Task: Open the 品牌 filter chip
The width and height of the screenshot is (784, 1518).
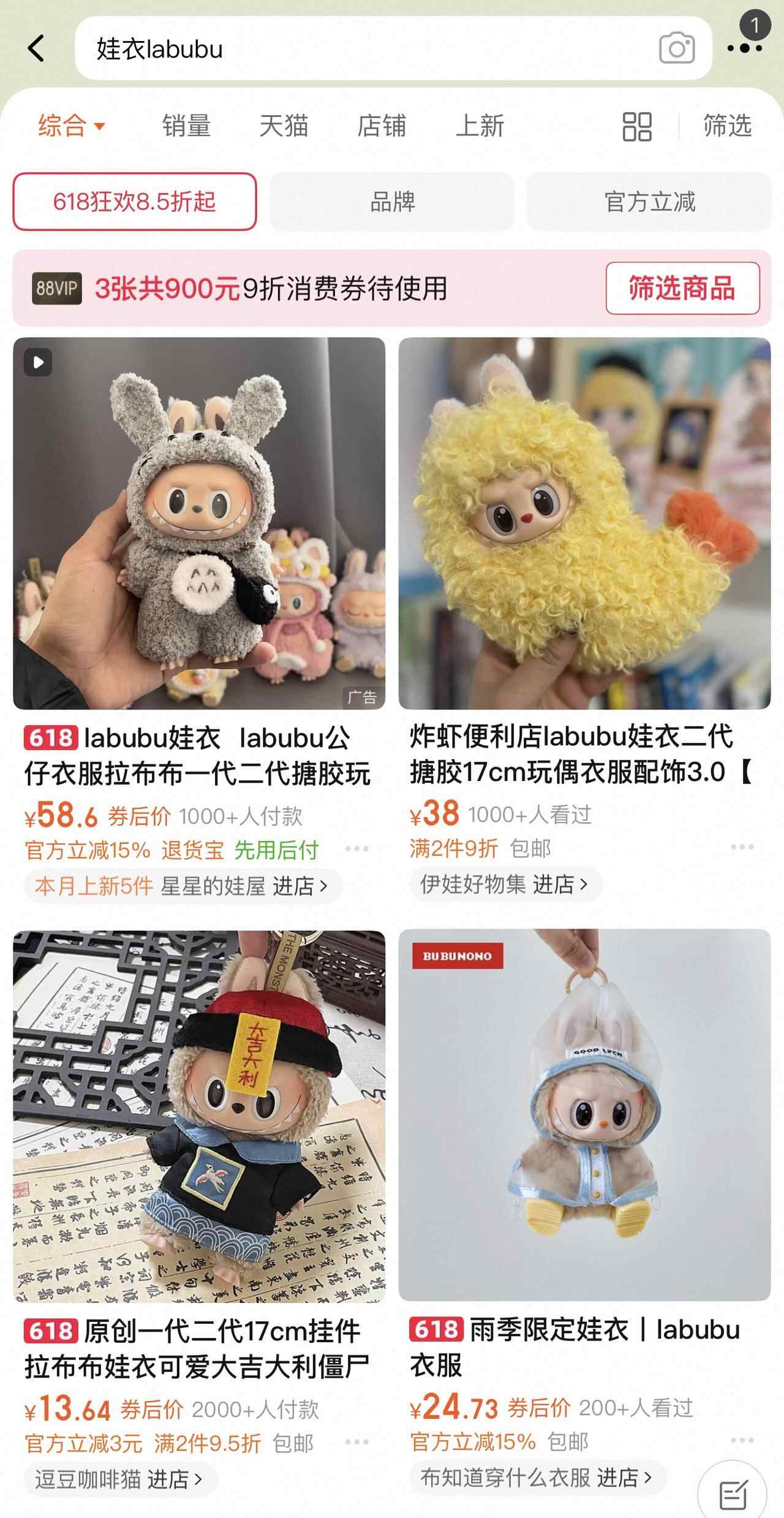Action: [x=392, y=202]
